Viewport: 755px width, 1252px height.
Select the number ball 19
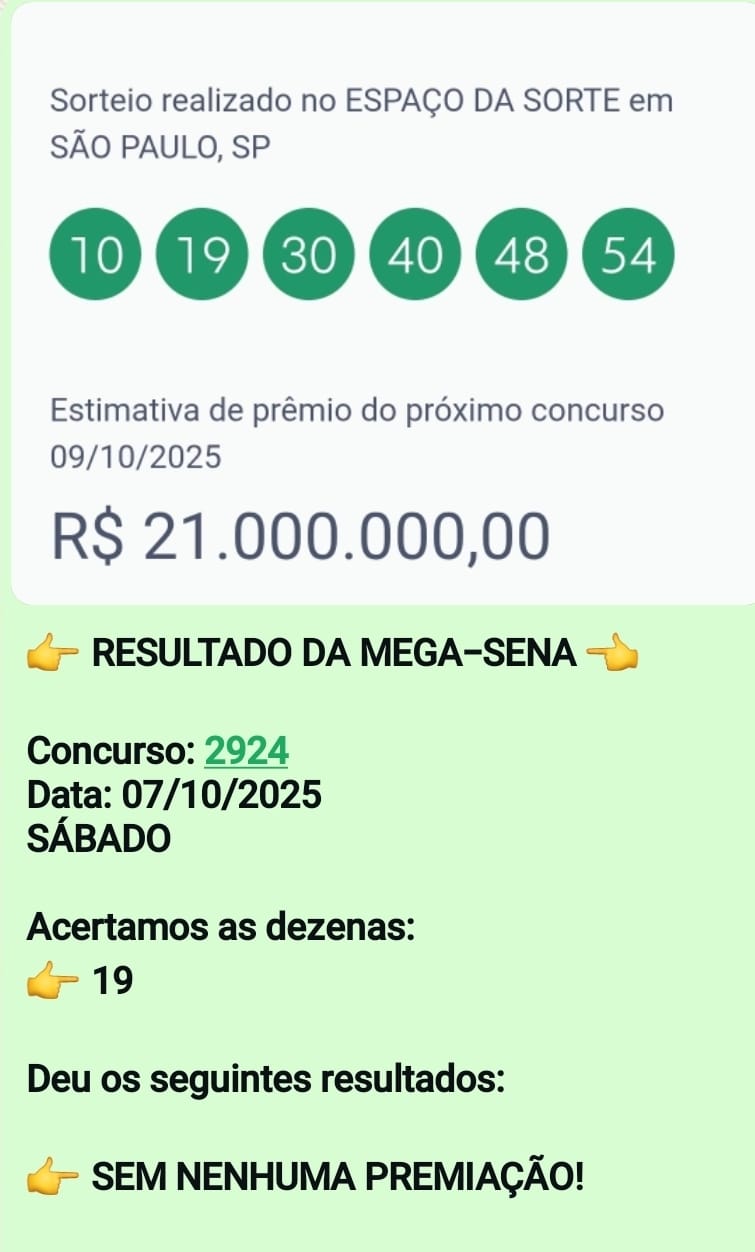pyautogui.click(x=202, y=256)
